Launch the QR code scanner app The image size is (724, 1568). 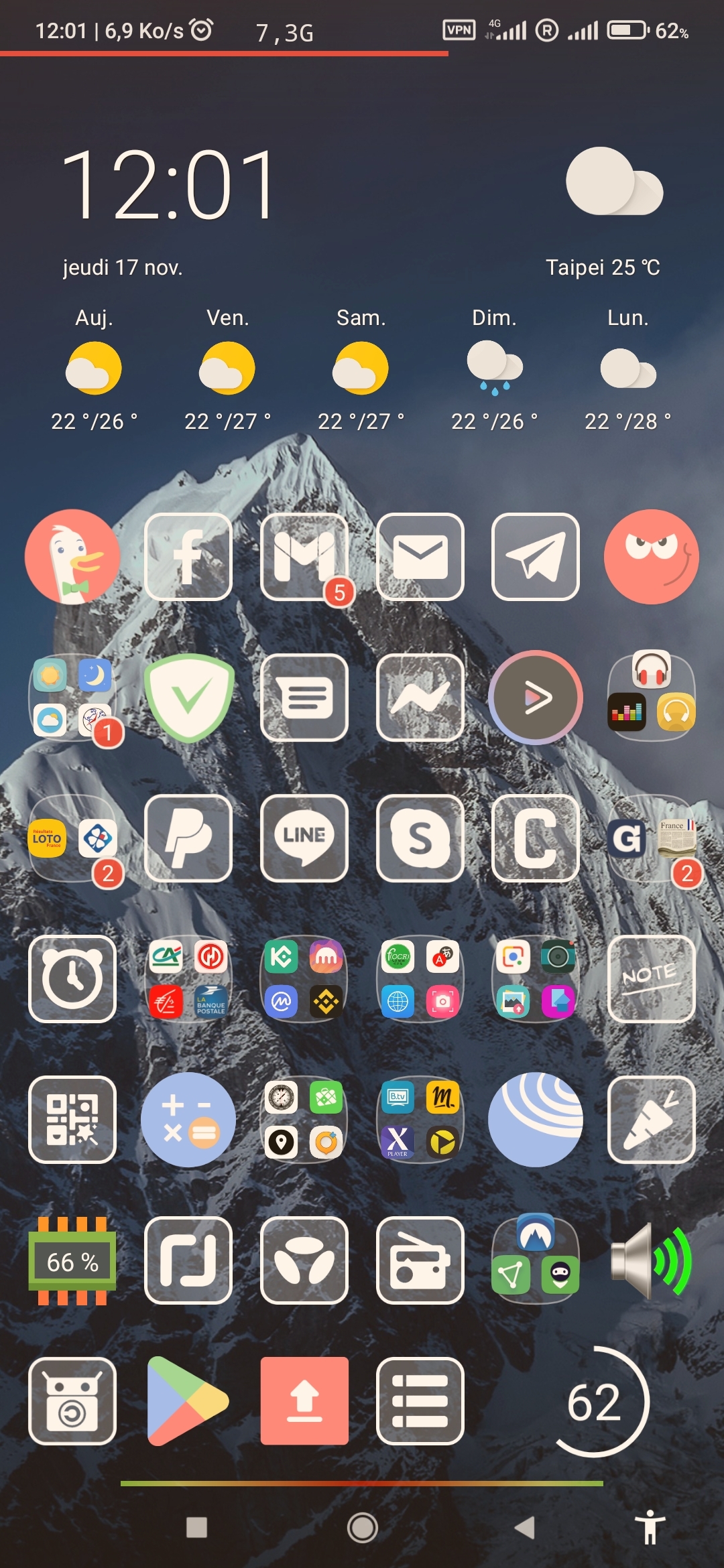(x=72, y=1119)
